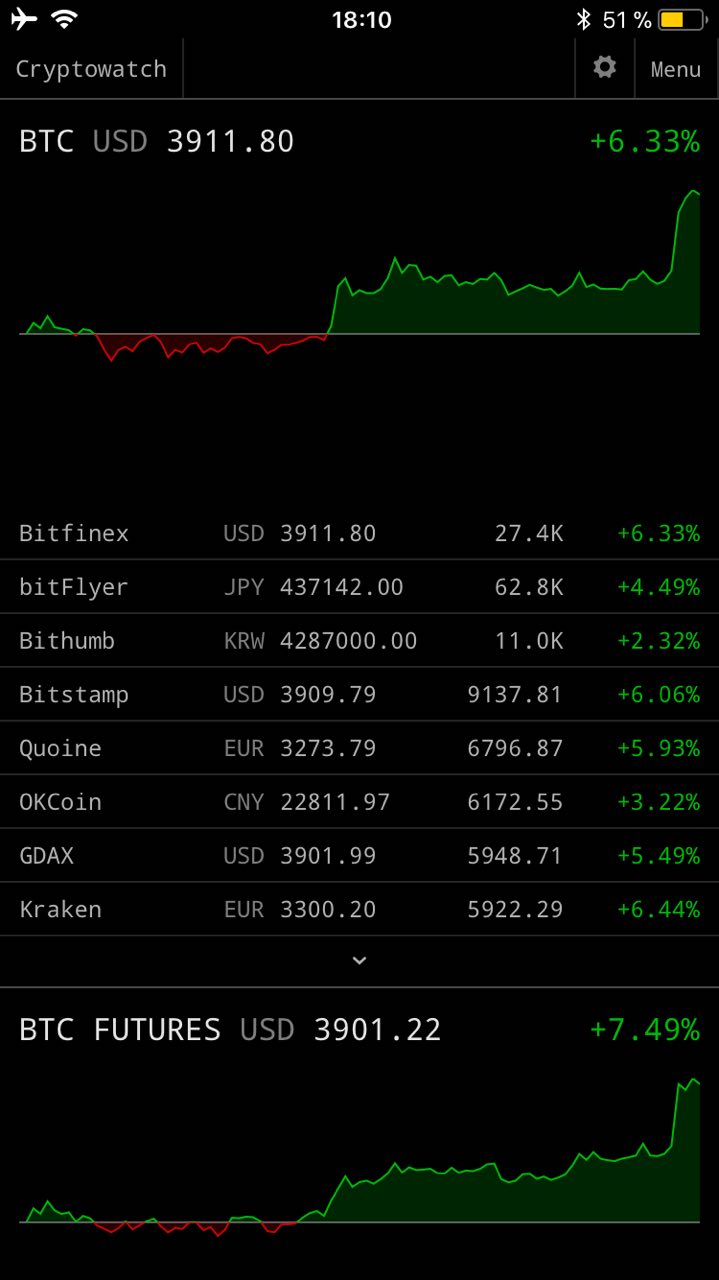Screen dimensions: 719x1280
Task: Choose the Quoine EUR market
Action: (359, 748)
